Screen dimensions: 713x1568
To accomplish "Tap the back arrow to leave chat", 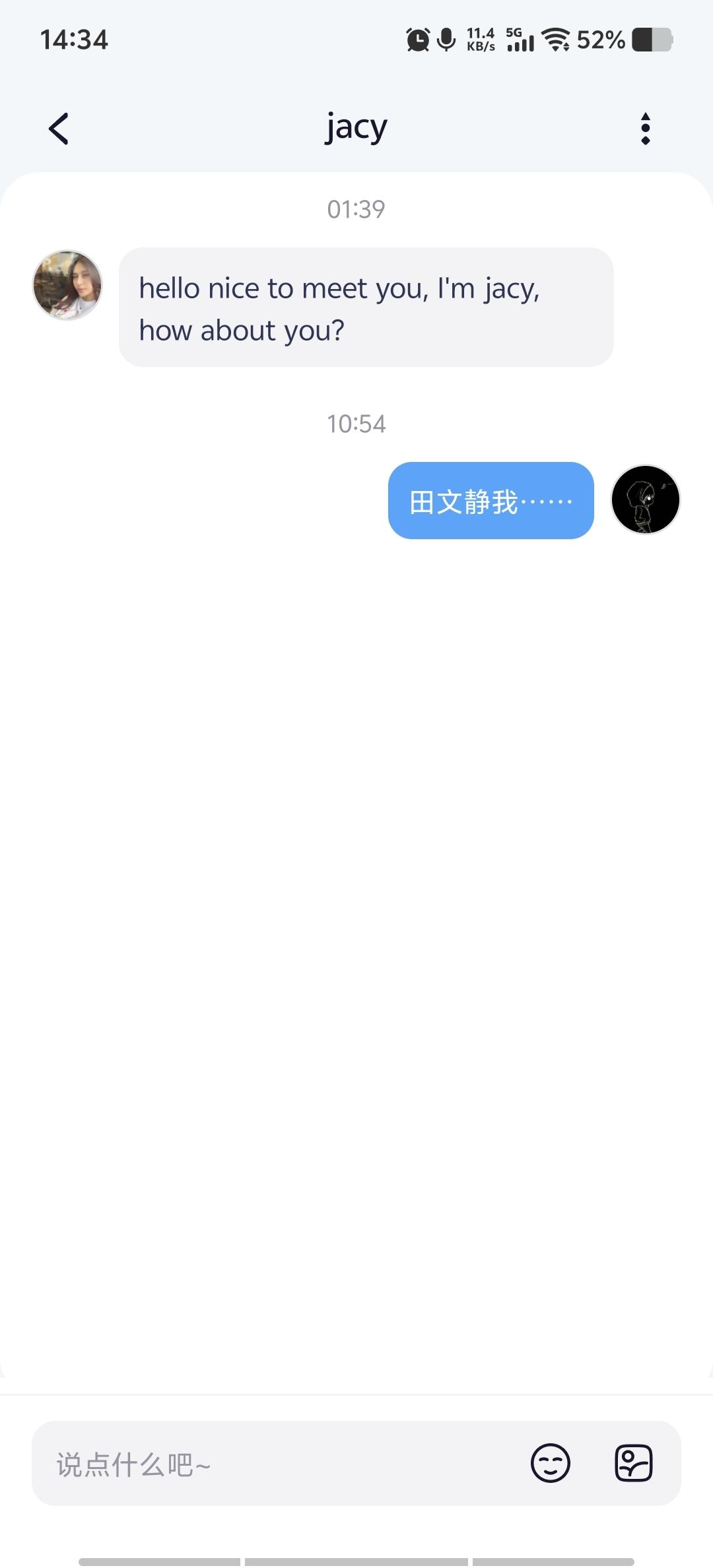I will (59, 128).
